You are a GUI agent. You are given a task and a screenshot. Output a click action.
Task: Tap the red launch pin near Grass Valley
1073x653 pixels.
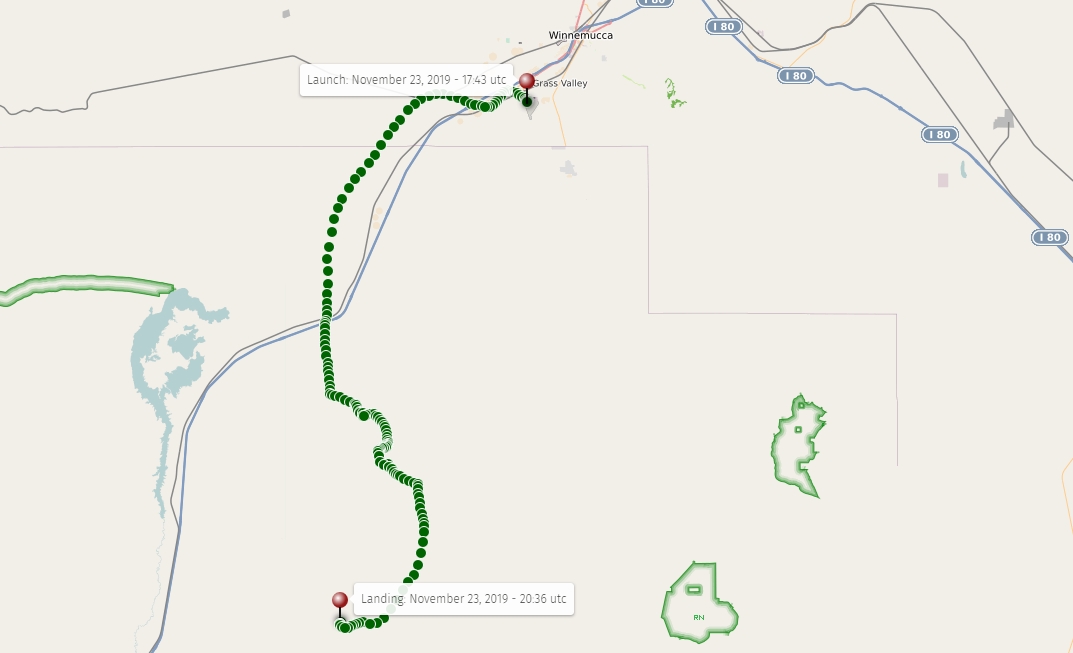click(x=527, y=82)
